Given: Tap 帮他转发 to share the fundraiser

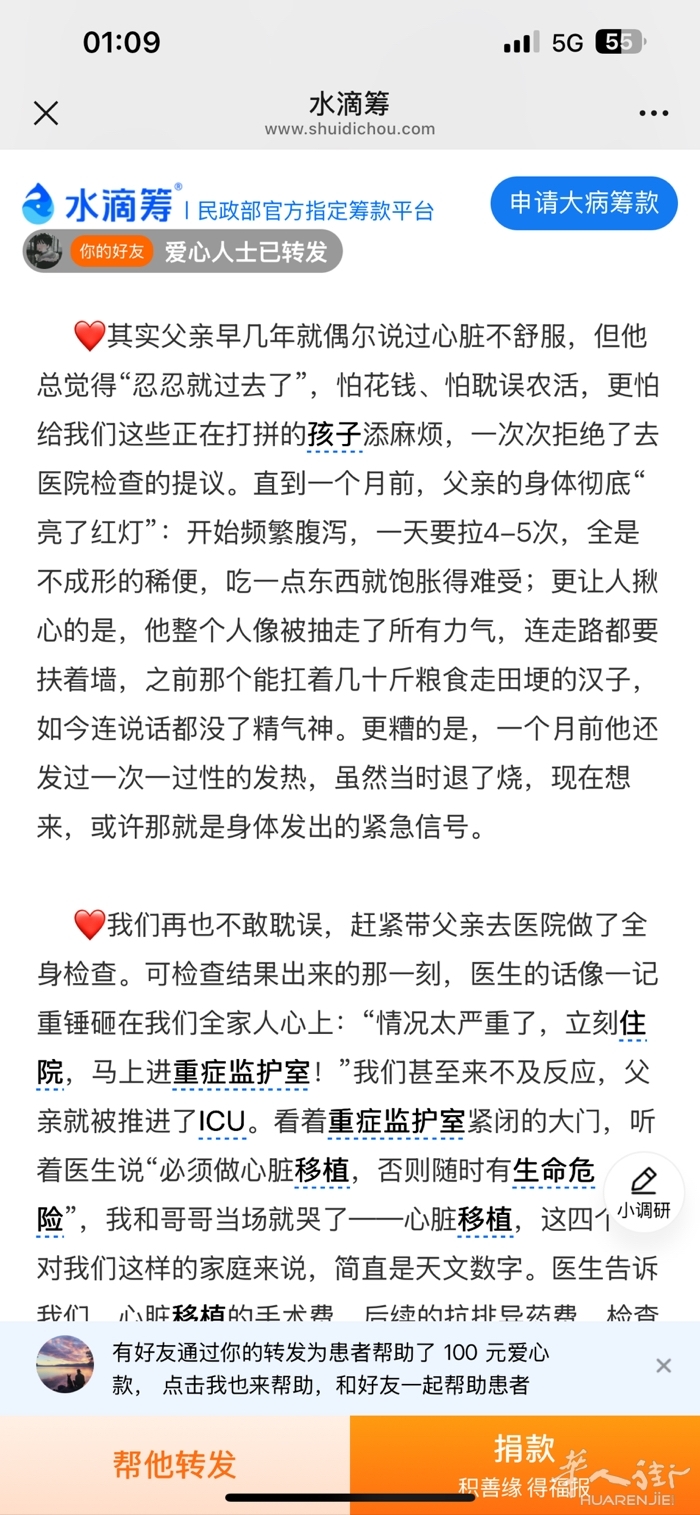Looking at the screenshot, I should coord(175,1464).
